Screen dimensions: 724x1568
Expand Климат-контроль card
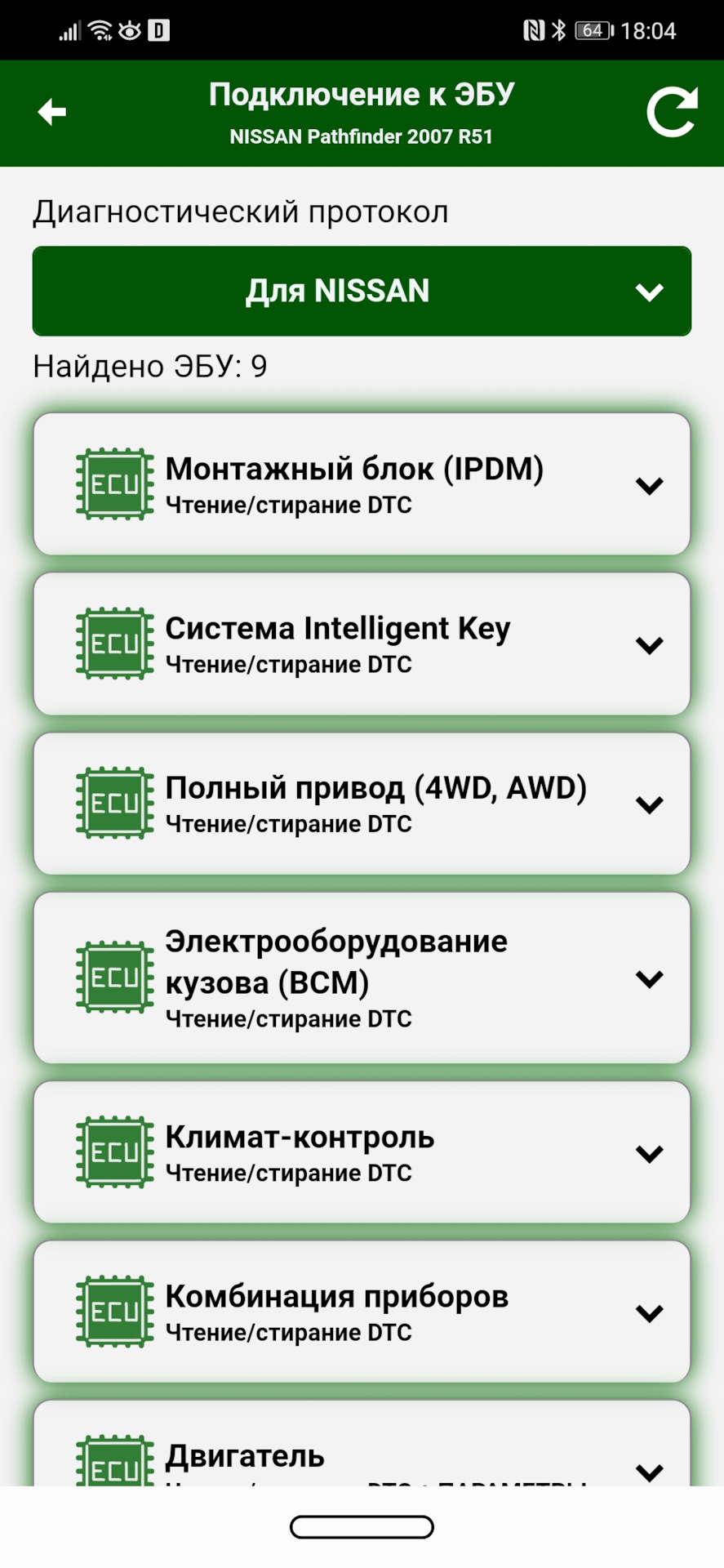[x=649, y=1153]
